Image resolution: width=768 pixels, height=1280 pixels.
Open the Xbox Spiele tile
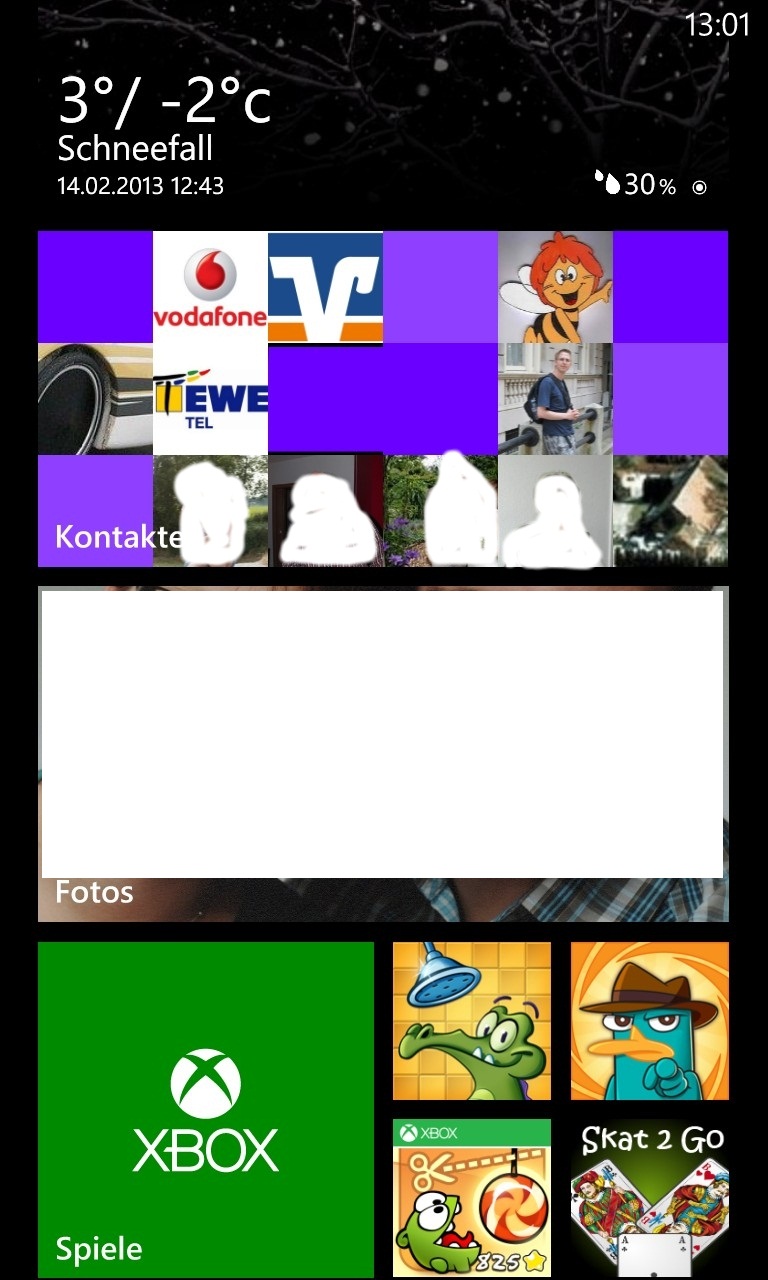[206, 1110]
